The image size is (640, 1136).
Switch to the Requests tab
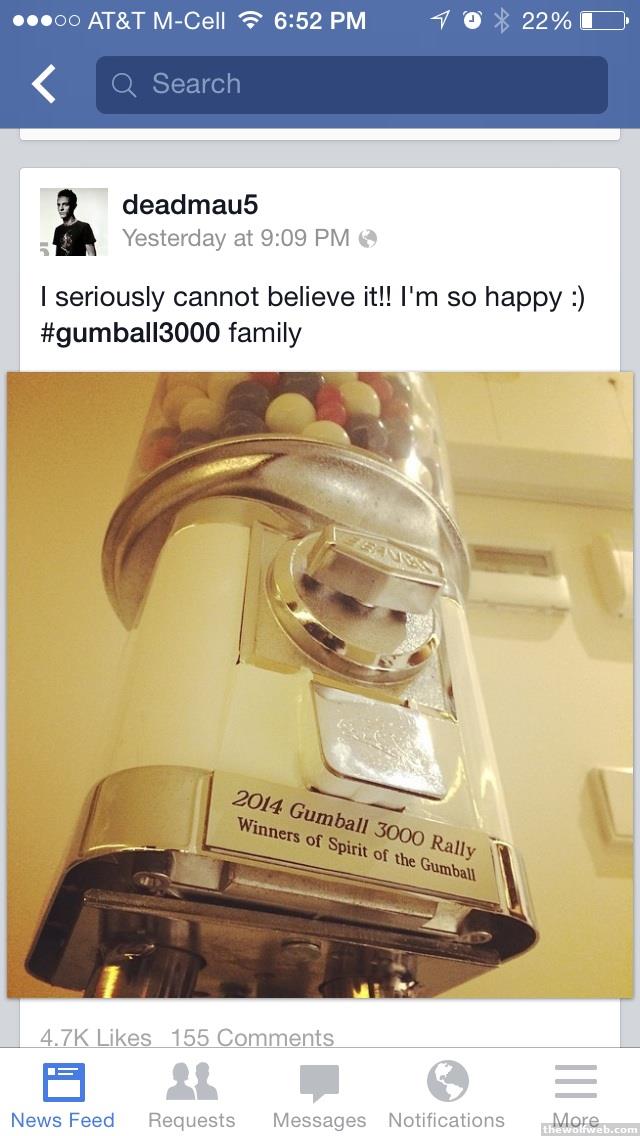point(191,1094)
